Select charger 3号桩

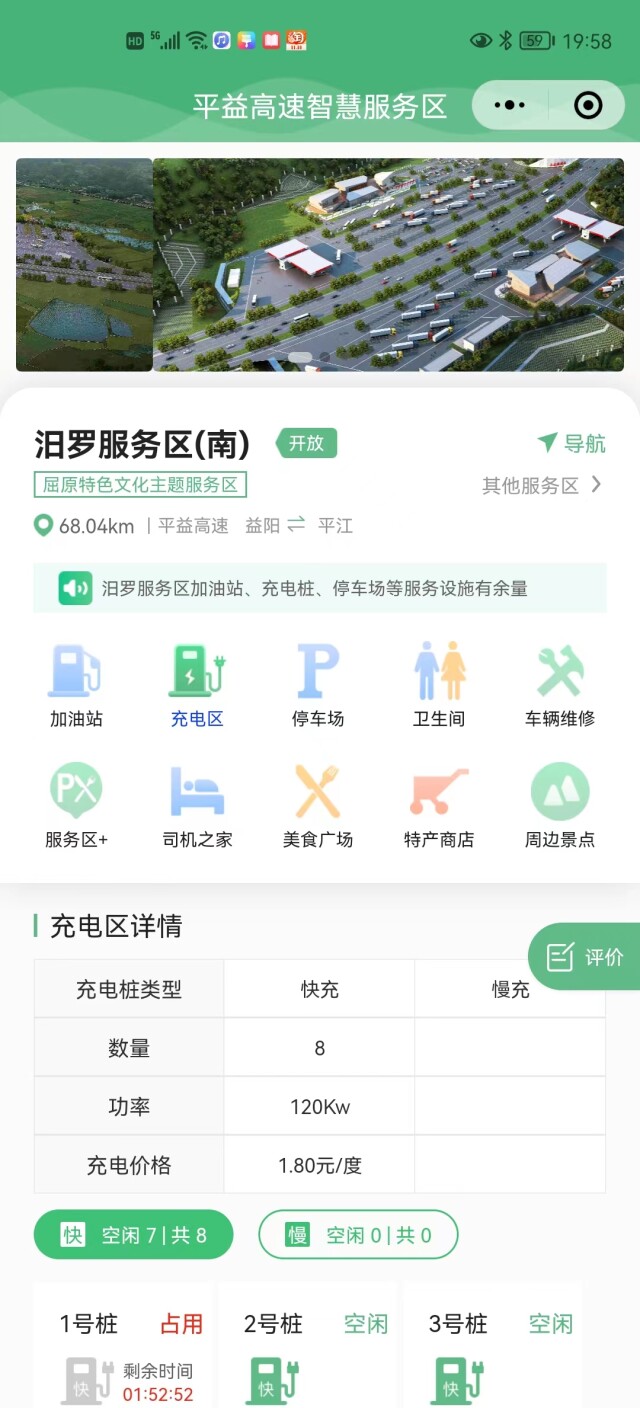(x=492, y=1345)
